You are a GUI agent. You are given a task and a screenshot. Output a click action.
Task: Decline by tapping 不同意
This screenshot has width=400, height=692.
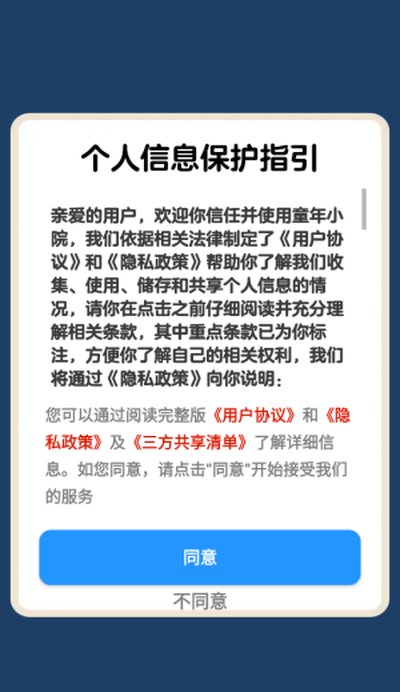[200, 601]
